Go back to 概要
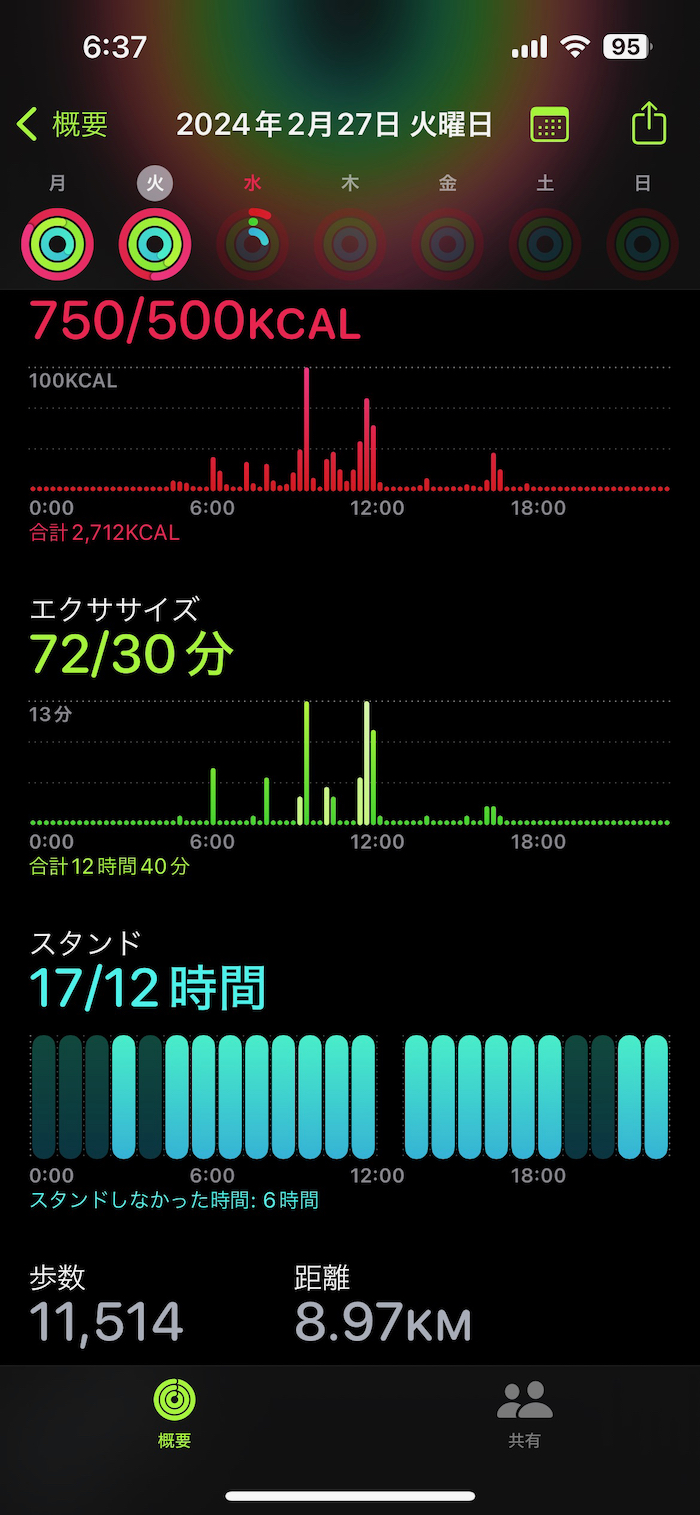This screenshot has height=1515, width=700. point(62,125)
